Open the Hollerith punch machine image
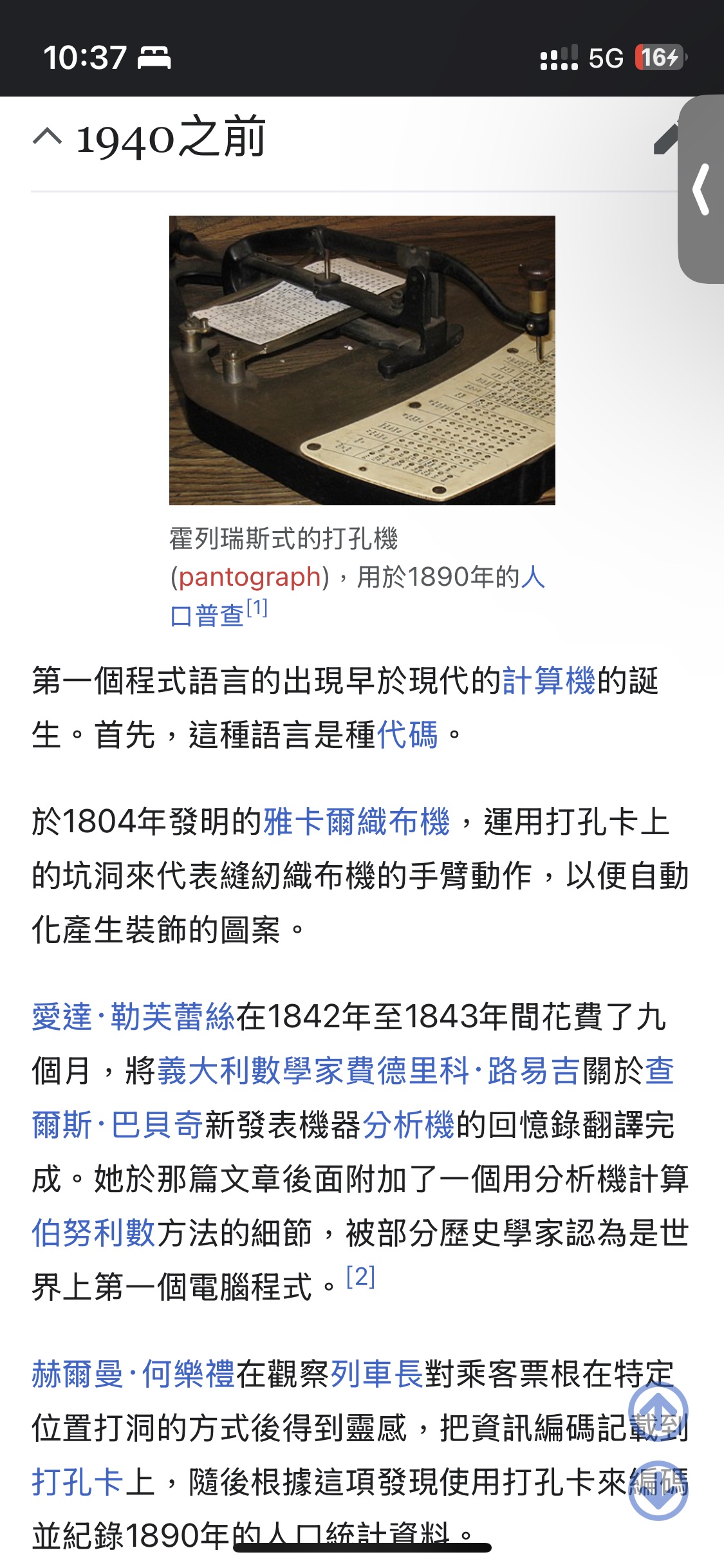724x1568 pixels. point(362,360)
